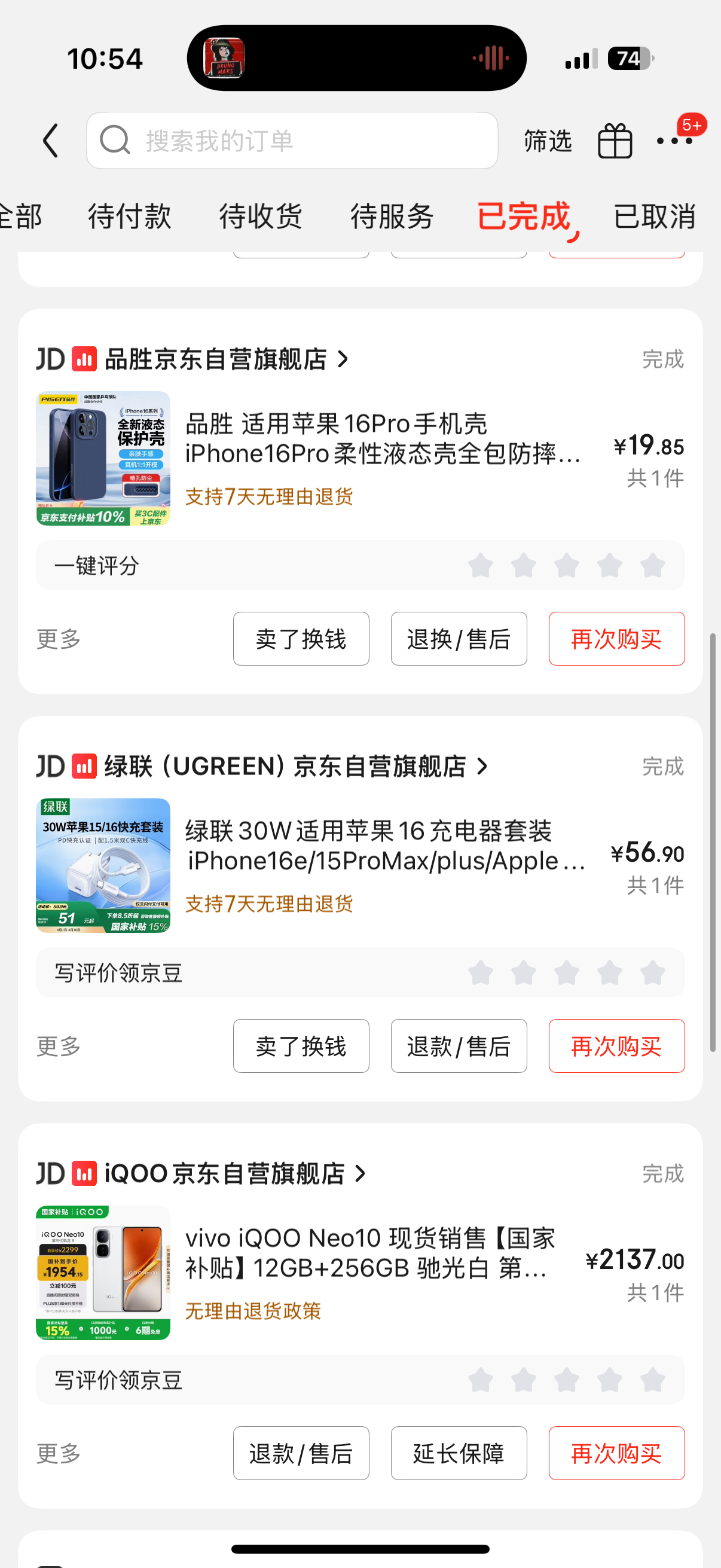Switch to the 待服务 tab
Screen dimensions: 721x1568
(x=392, y=216)
